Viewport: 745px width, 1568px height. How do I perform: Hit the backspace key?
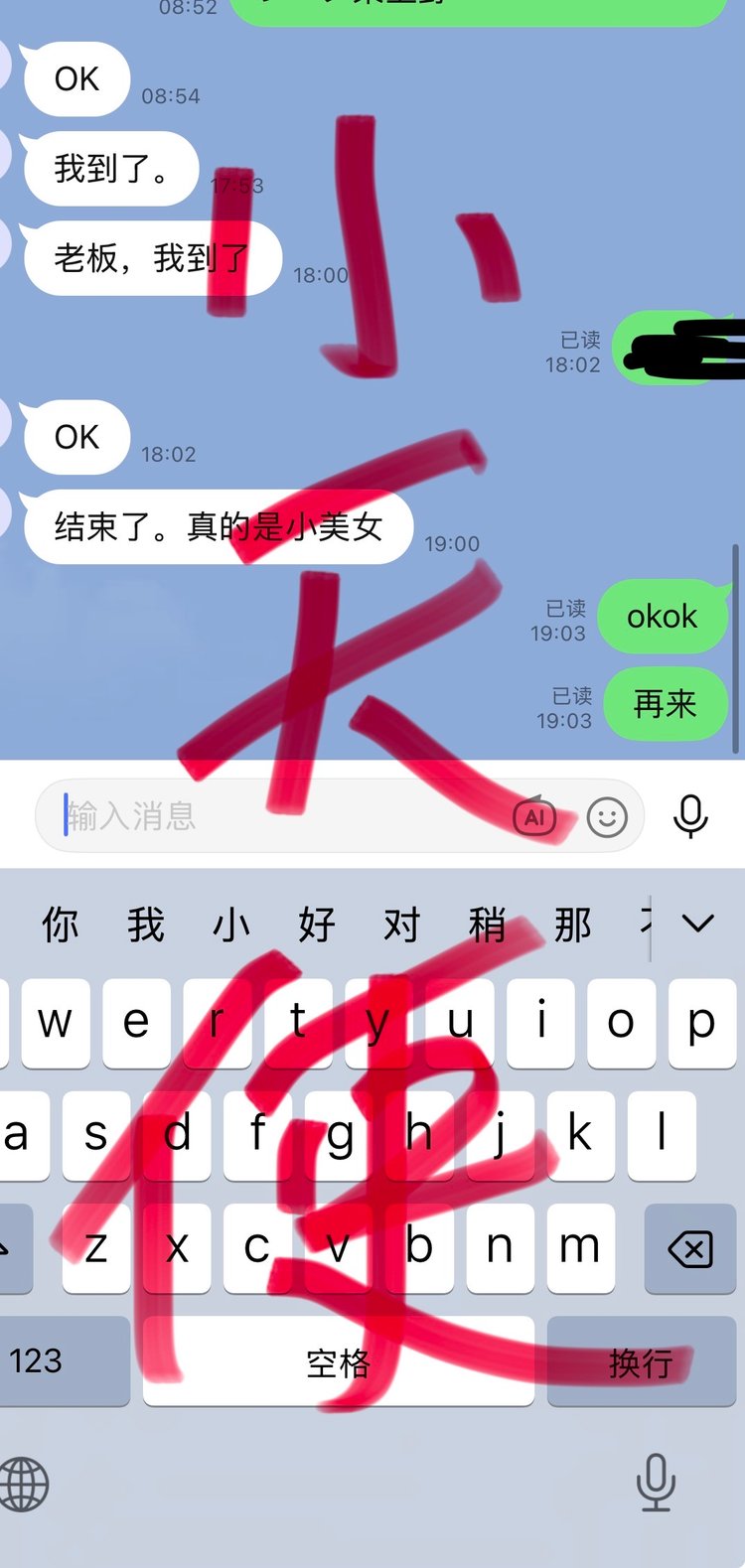(x=690, y=1248)
